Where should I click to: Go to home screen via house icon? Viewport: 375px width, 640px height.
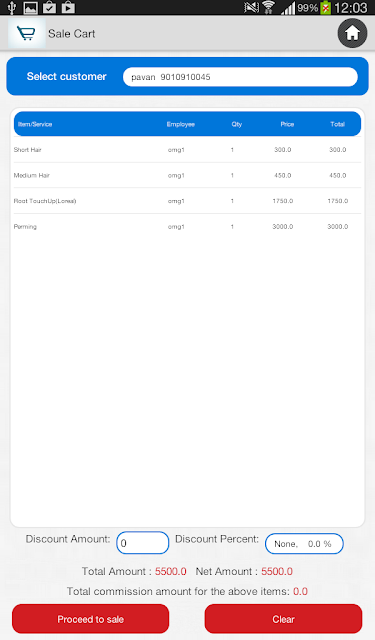352,33
